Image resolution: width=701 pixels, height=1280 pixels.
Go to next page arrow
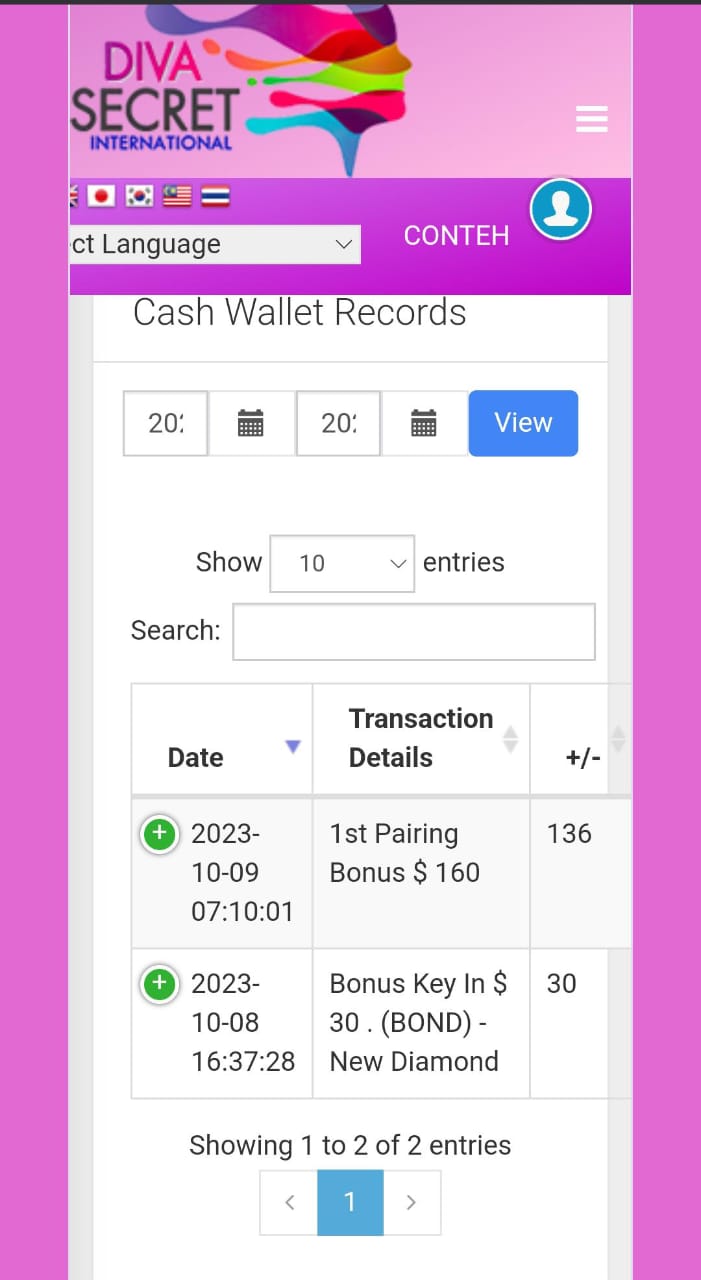click(x=411, y=1202)
